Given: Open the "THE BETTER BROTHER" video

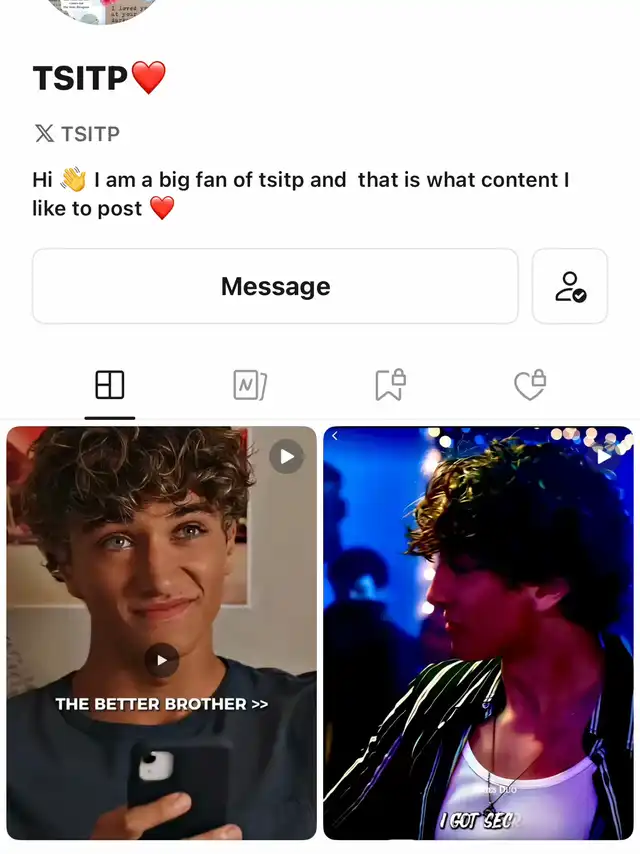Looking at the screenshot, I should 162,632.
